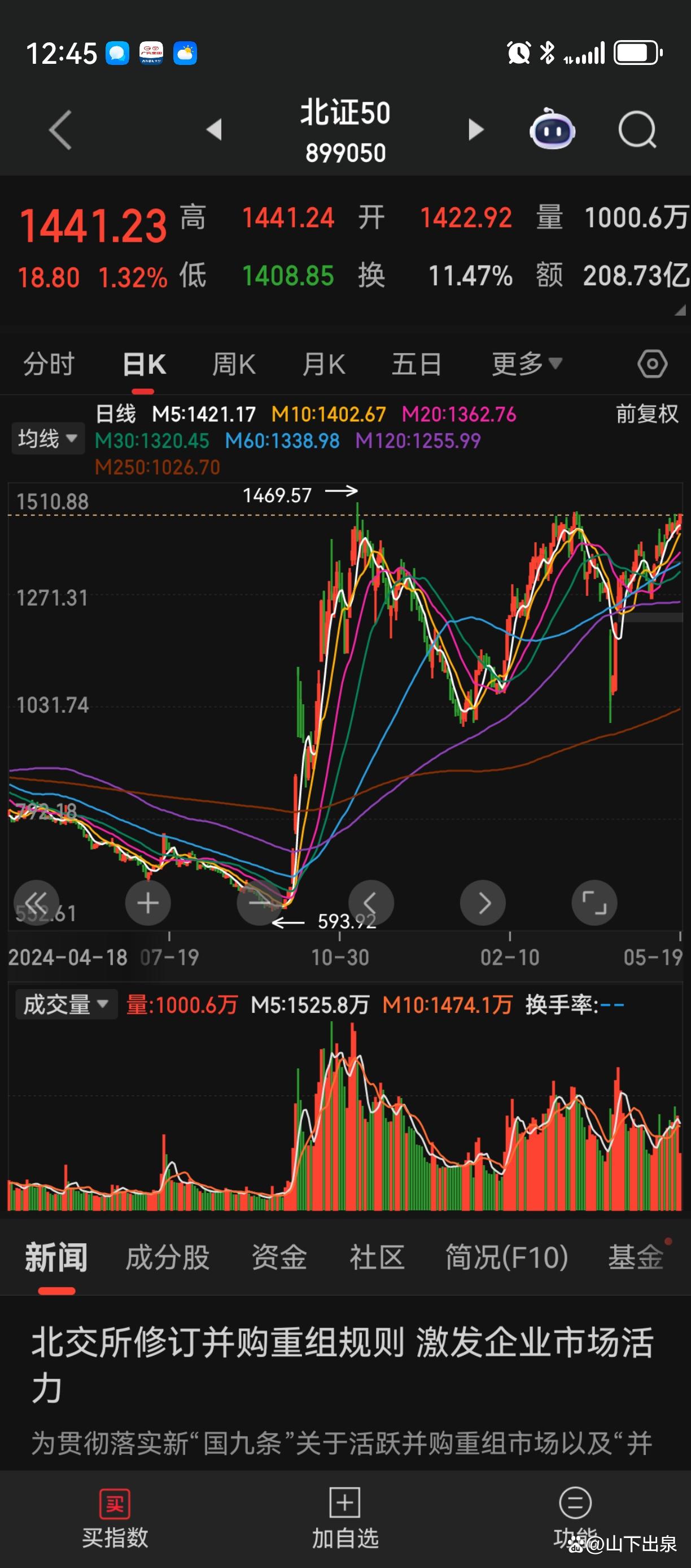The image size is (691, 1568).
Task: Switch to the 分时 chart tab
Action: click(49, 365)
